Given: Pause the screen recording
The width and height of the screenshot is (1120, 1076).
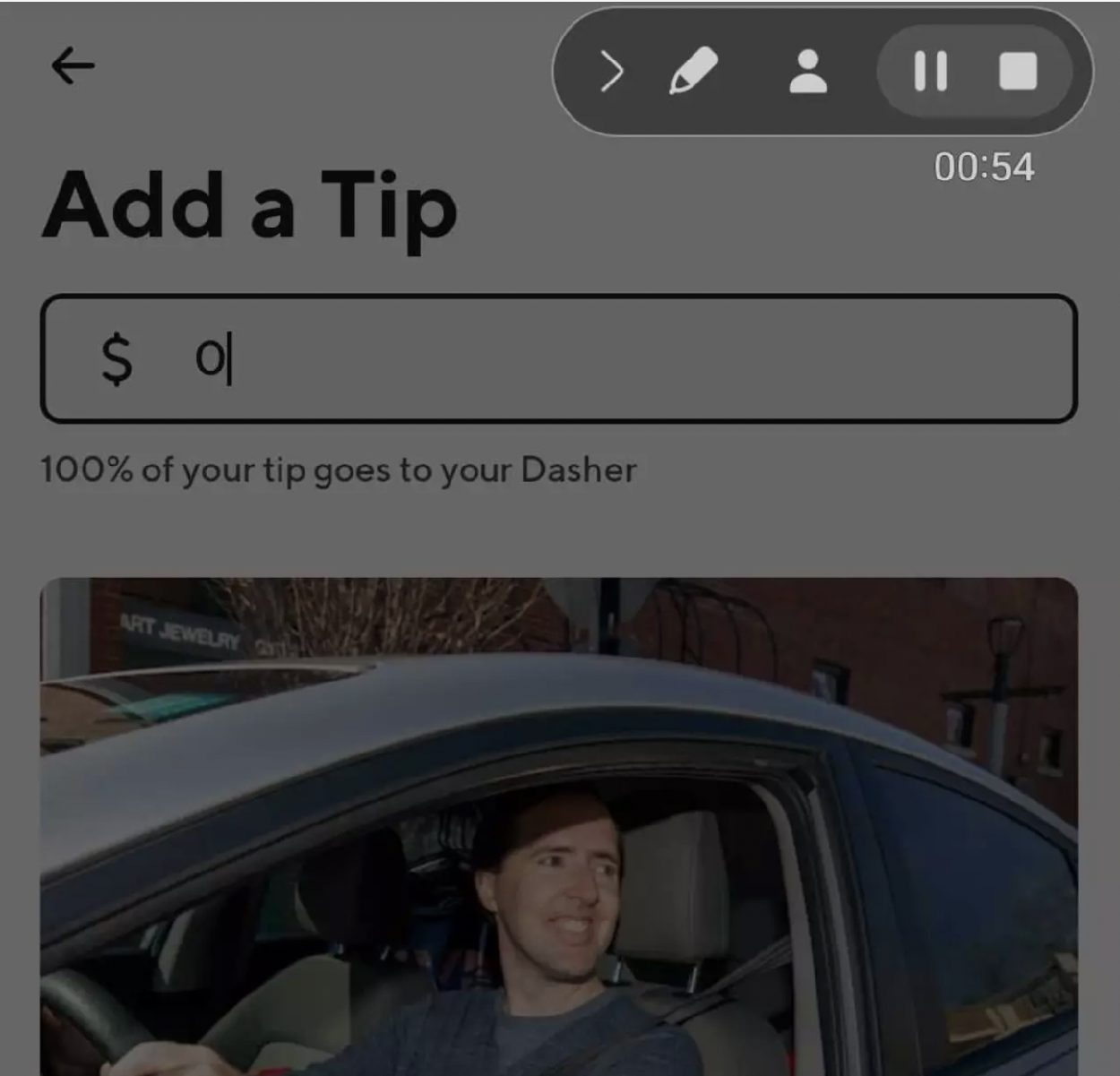Looking at the screenshot, I should [930, 71].
